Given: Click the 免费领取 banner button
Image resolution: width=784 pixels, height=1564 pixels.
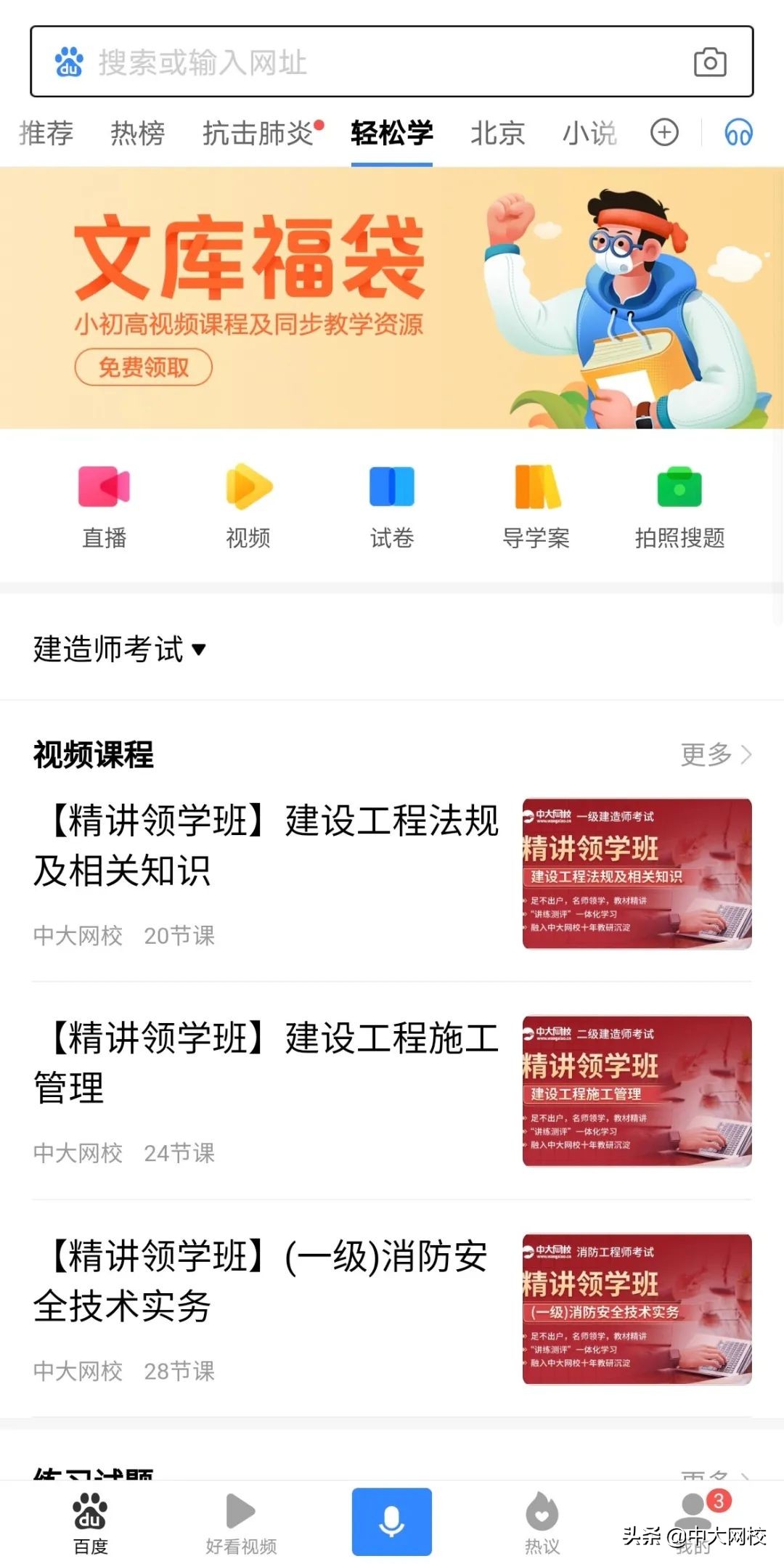Looking at the screenshot, I should tap(143, 367).
